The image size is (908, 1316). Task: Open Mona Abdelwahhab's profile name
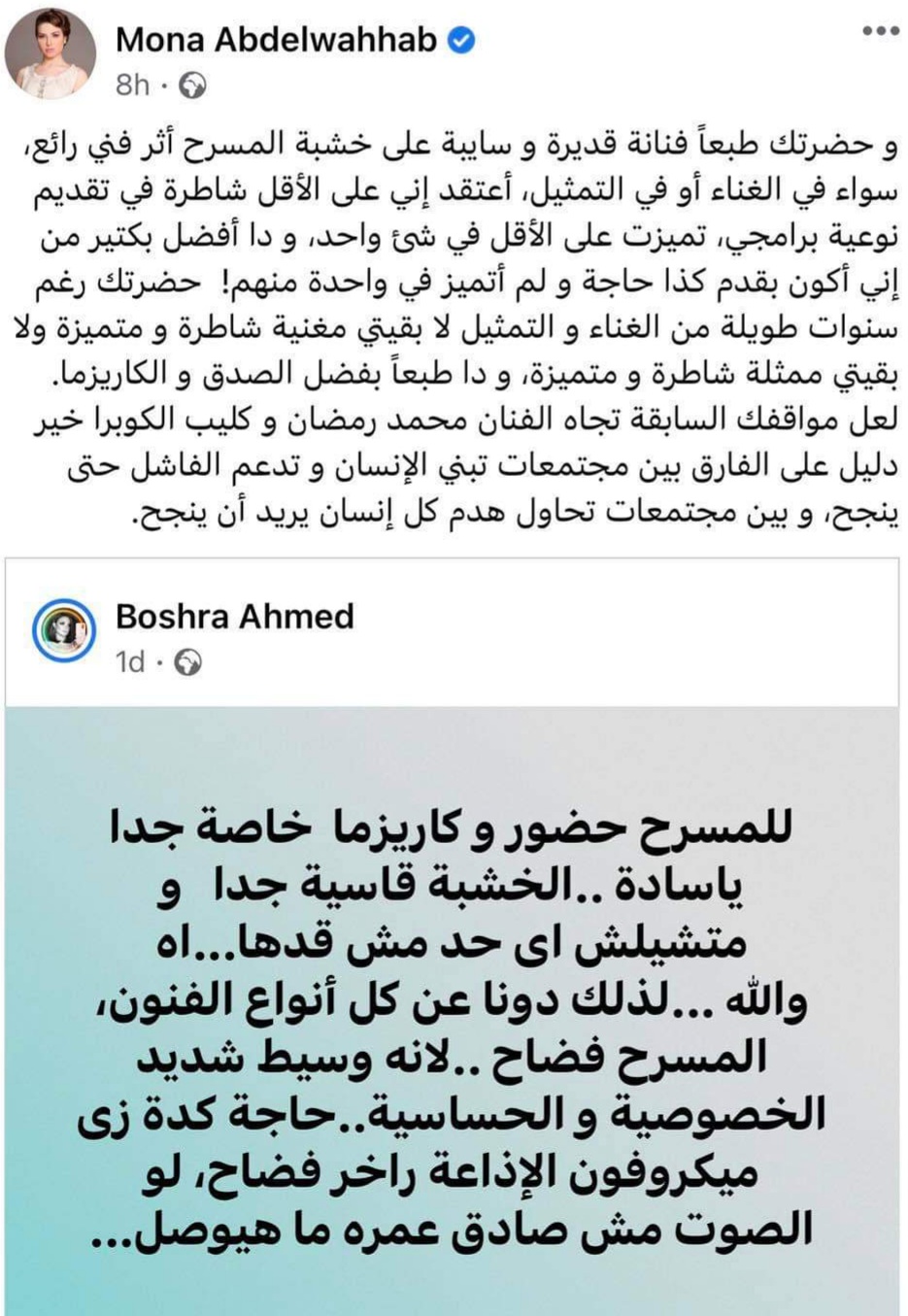click(276, 40)
